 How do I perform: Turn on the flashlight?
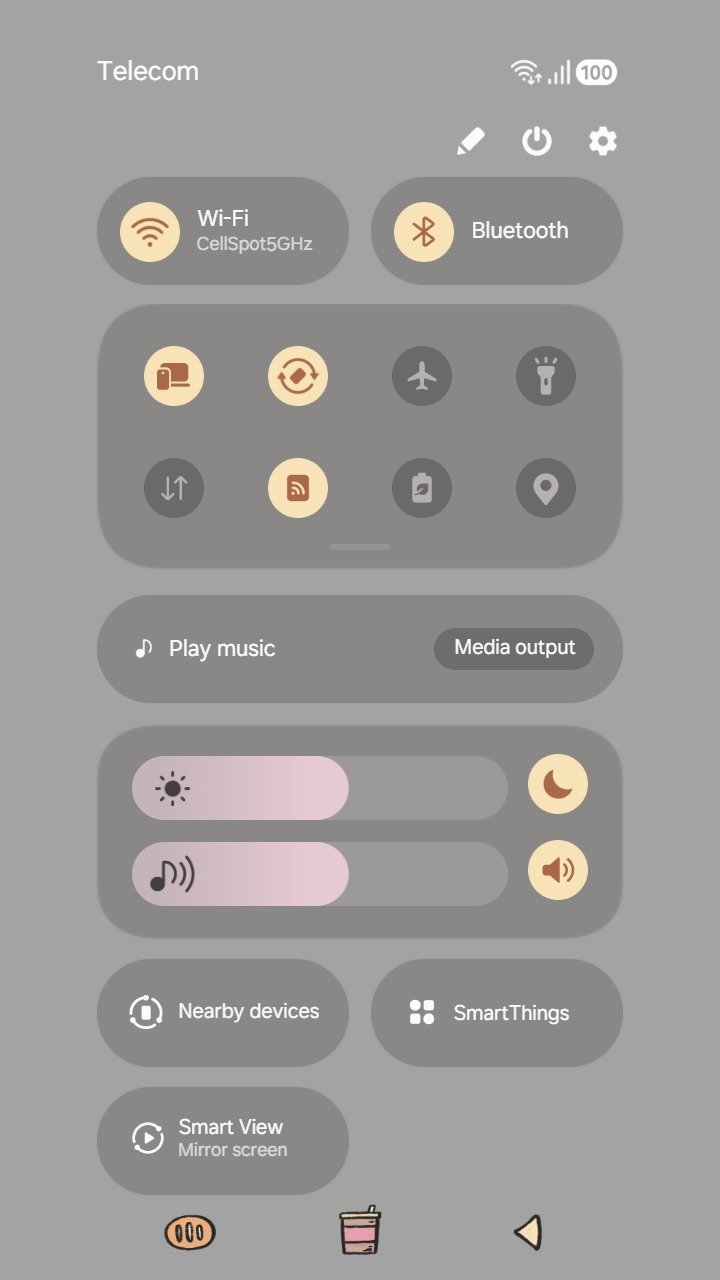tap(546, 376)
